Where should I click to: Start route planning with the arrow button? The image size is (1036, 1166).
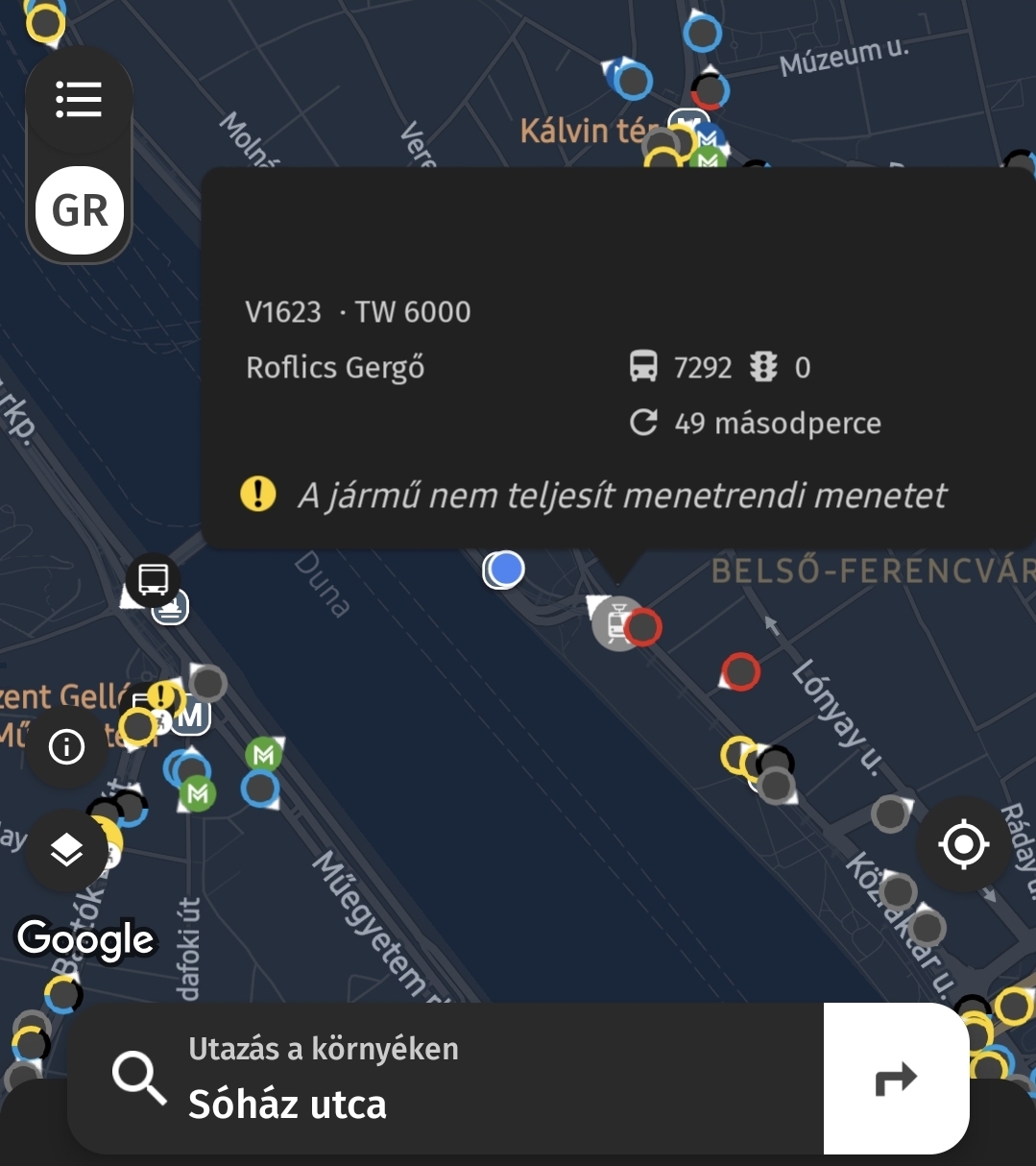click(x=896, y=1079)
